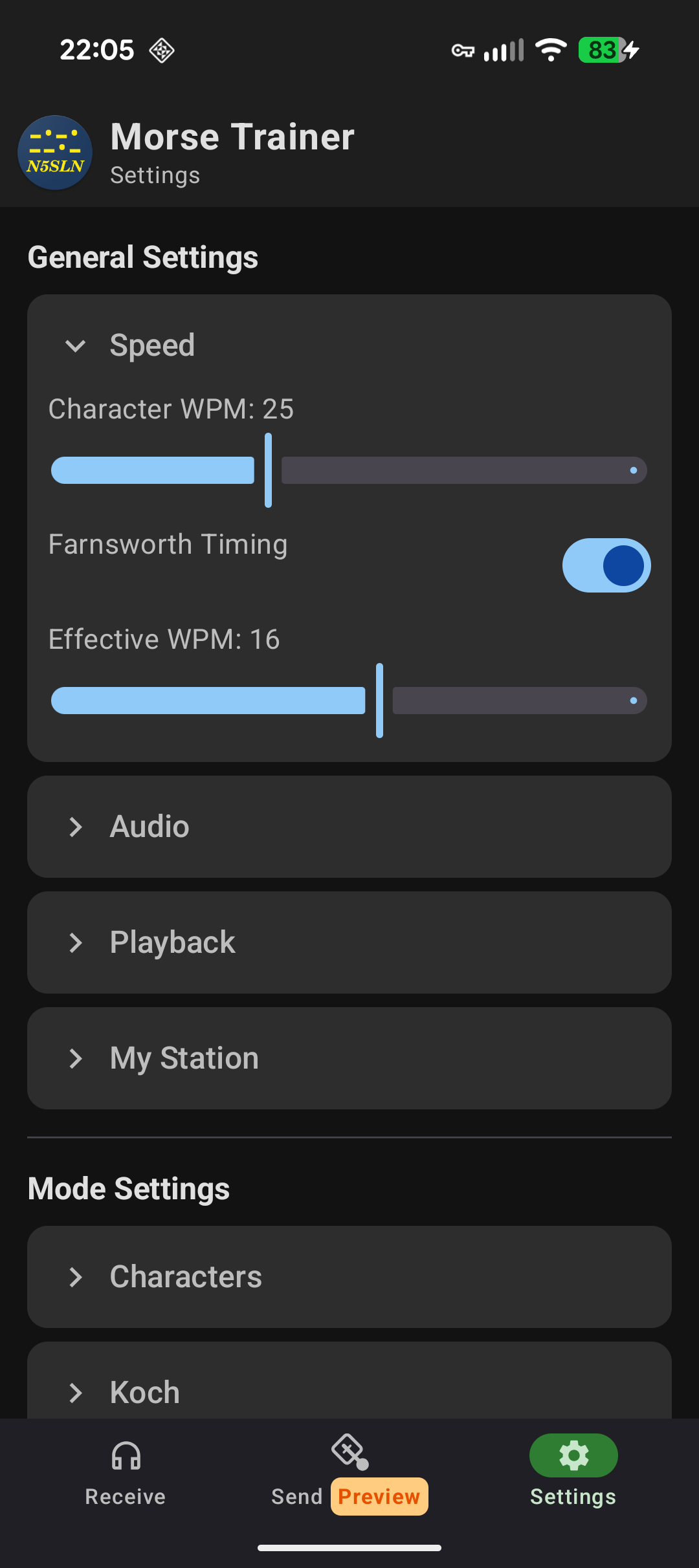Open Settings via the green gear icon
Viewport: 699px width, 1568px height.
click(x=573, y=1456)
